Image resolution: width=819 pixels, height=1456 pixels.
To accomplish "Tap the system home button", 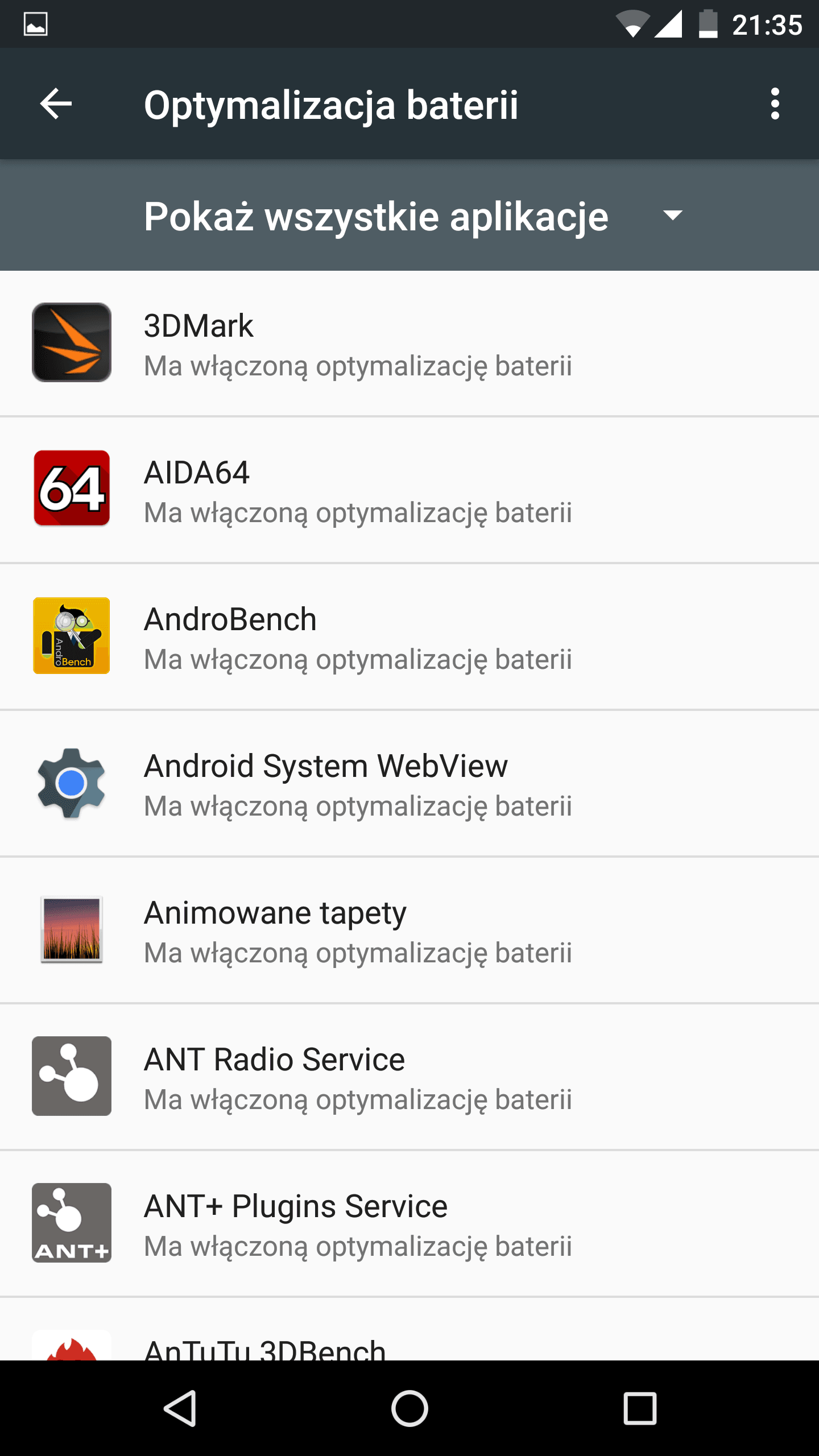I will (x=409, y=1409).
